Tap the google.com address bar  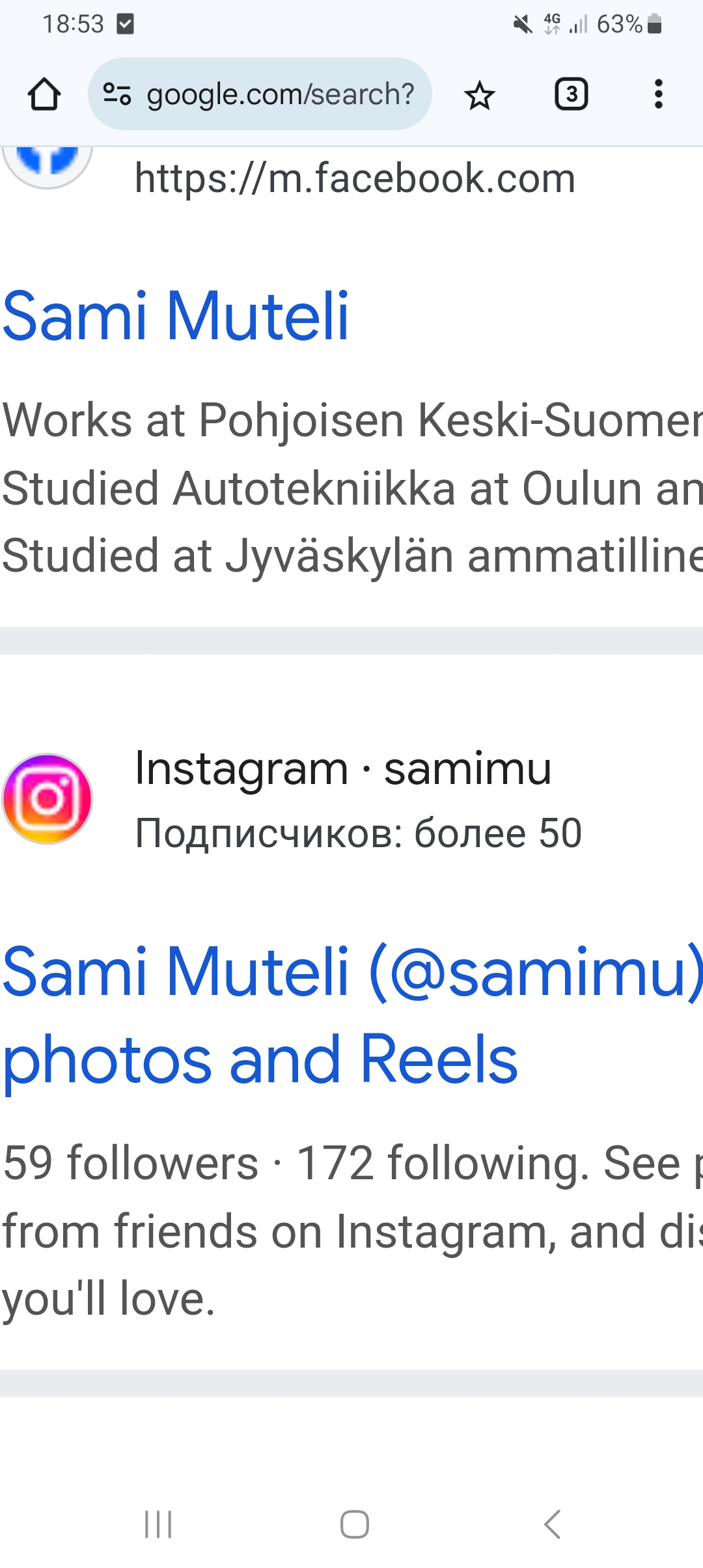click(x=280, y=94)
